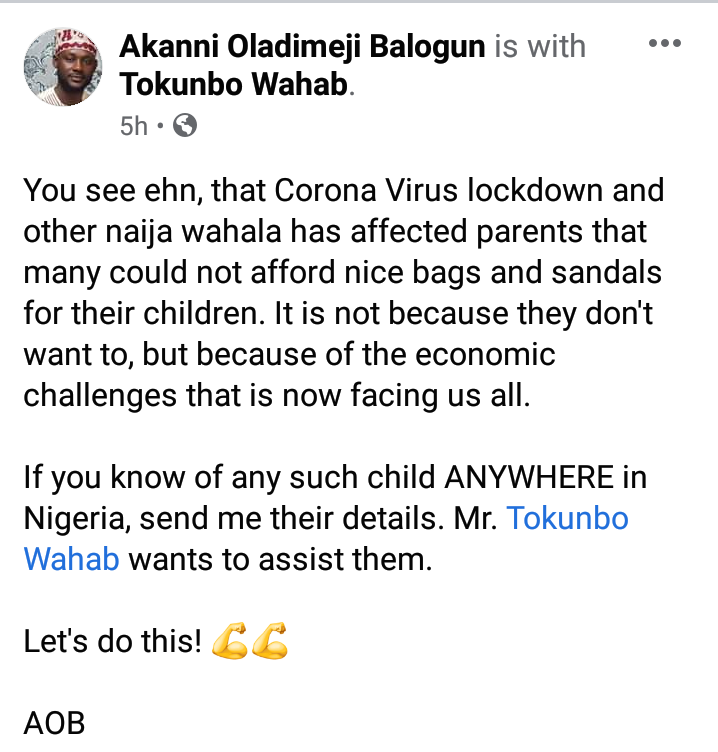Tap the blue Tokunbo Wahab mention in the text
The image size is (718, 752).
568,520
